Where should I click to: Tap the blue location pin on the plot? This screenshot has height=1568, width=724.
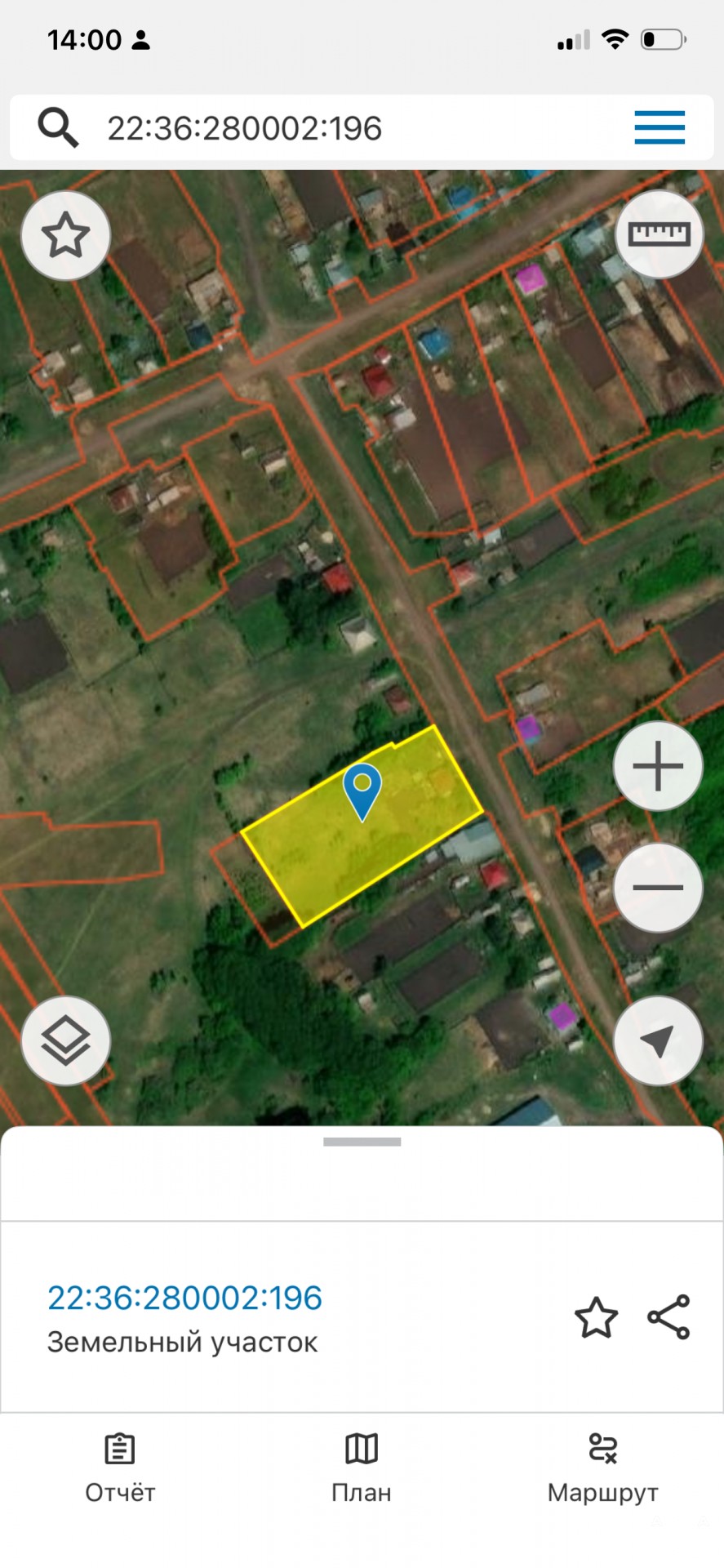tap(362, 789)
